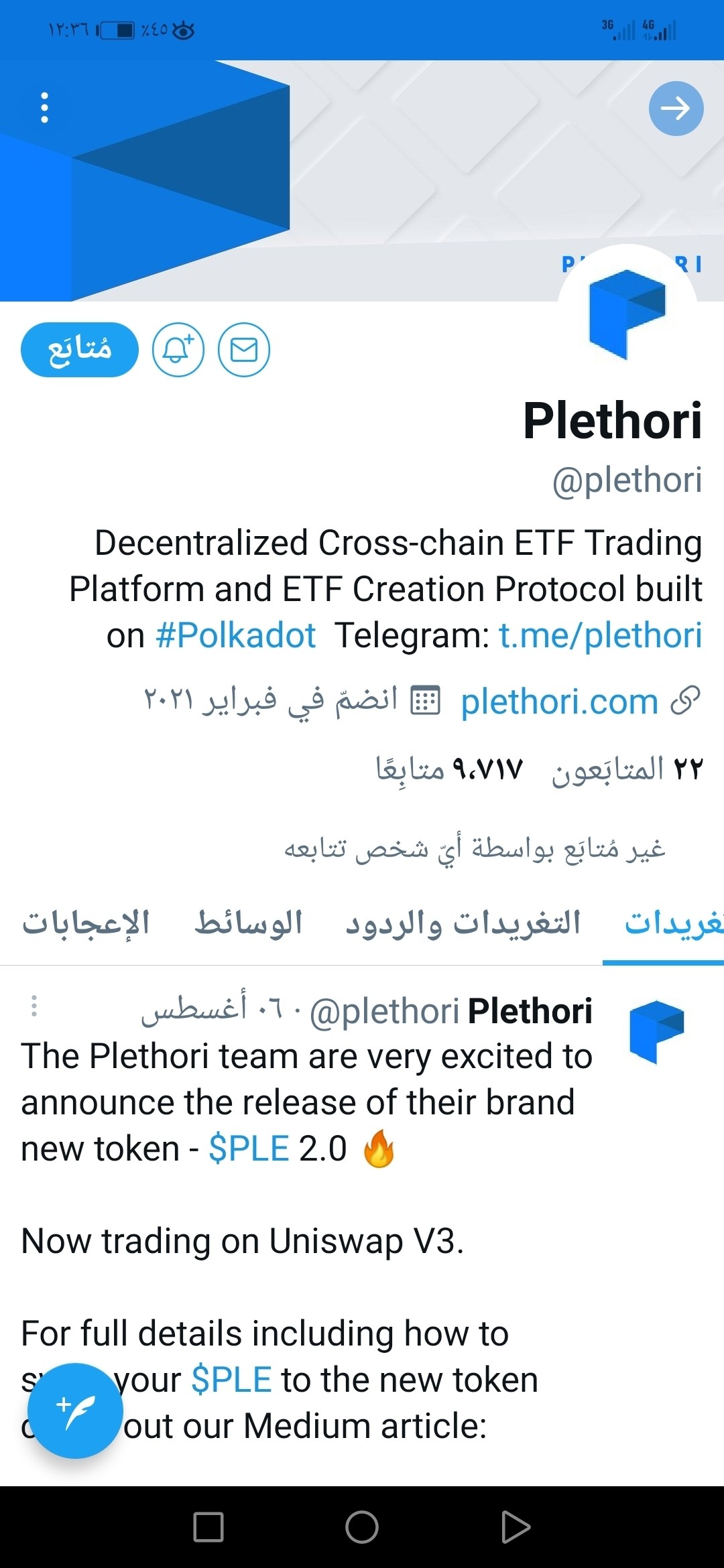Switch to the التغريدات والردود tab
The height and width of the screenshot is (1568, 724).
tap(463, 923)
